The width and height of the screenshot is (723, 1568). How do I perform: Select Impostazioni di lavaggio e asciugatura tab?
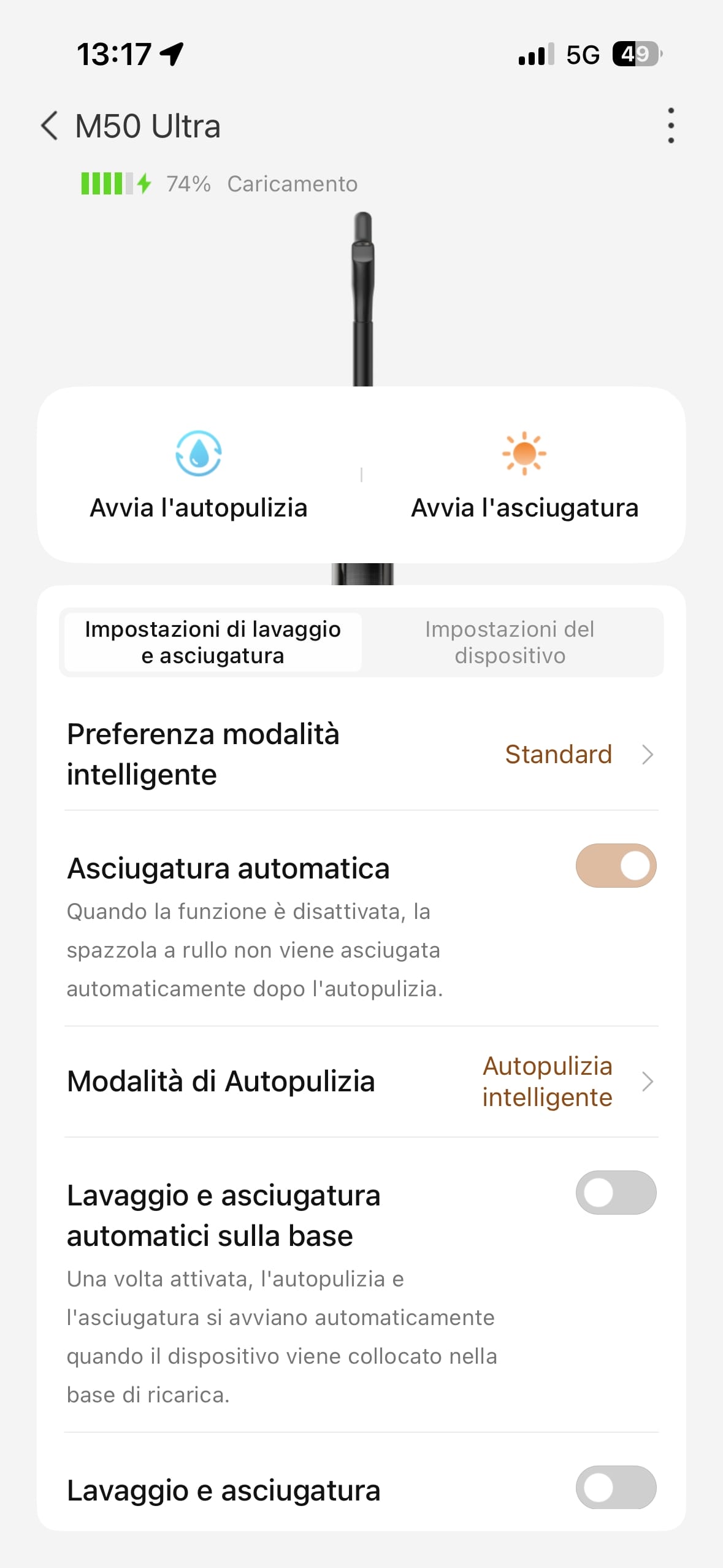(x=213, y=642)
